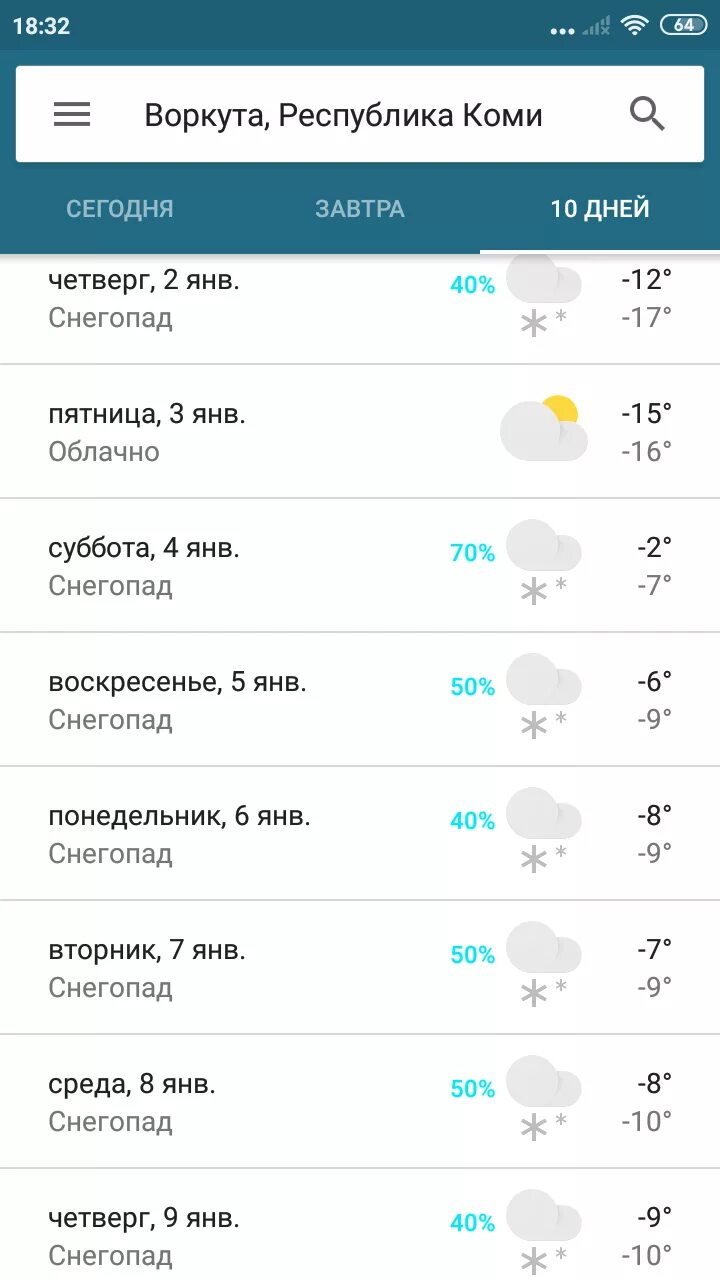View details for понедельник, 6 янв.
This screenshot has width=720, height=1280.
pos(360,834)
